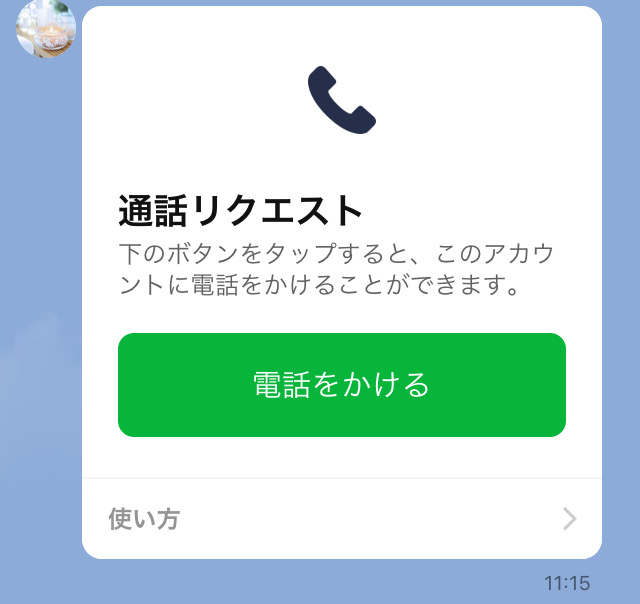
Task: Tap the green 電話をかける call button
Action: tap(342, 385)
